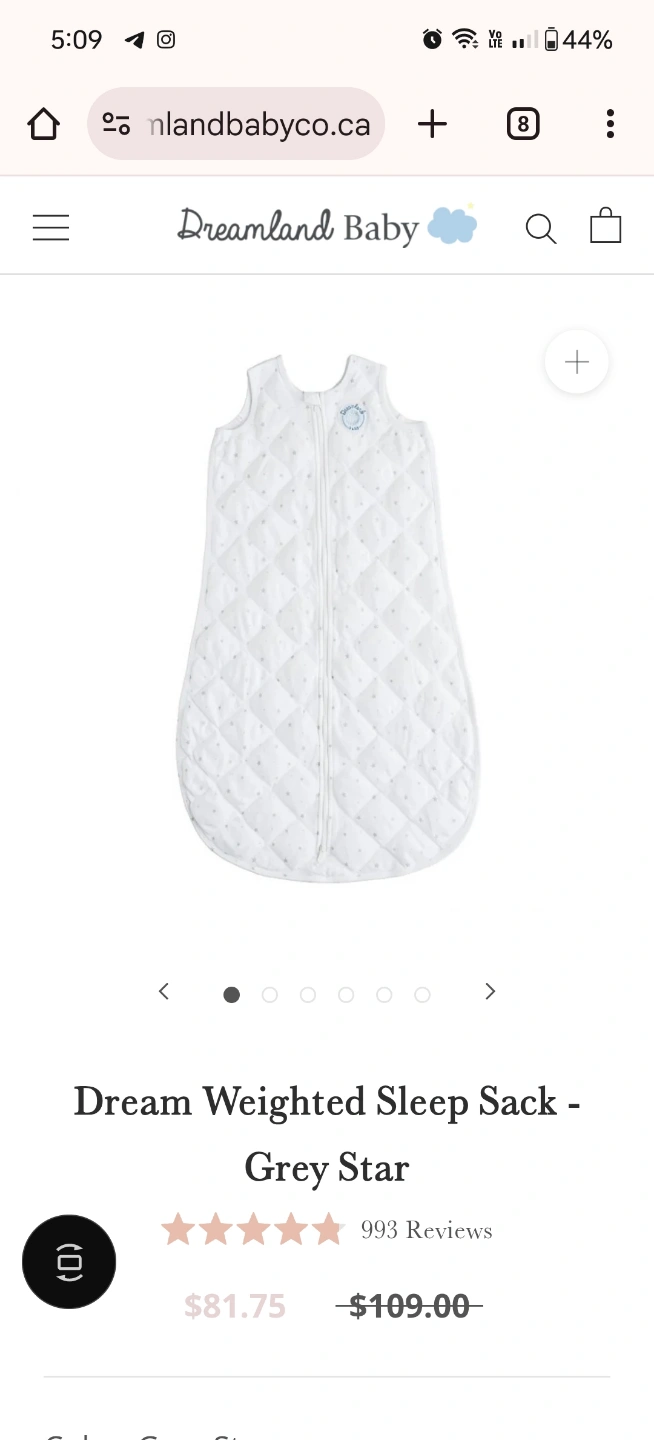This screenshot has width=654, height=1440.
Task: Tap the black floating round button
Action: 69,1262
